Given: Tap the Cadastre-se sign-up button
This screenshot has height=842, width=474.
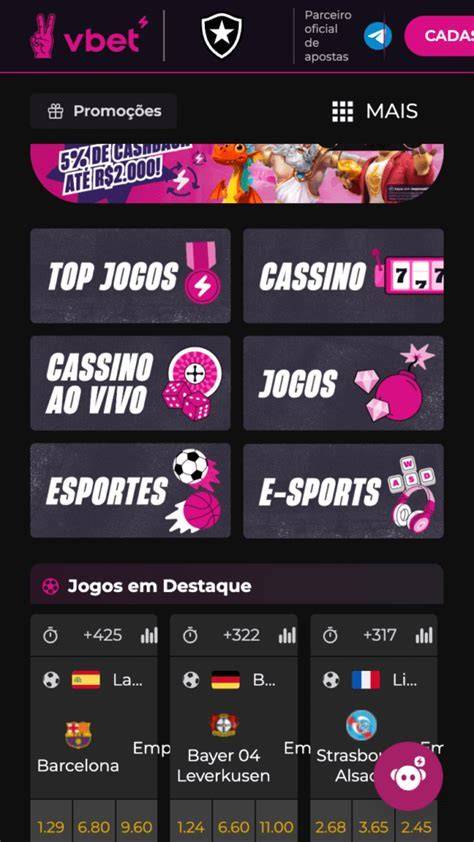Looking at the screenshot, I should 439,36.
